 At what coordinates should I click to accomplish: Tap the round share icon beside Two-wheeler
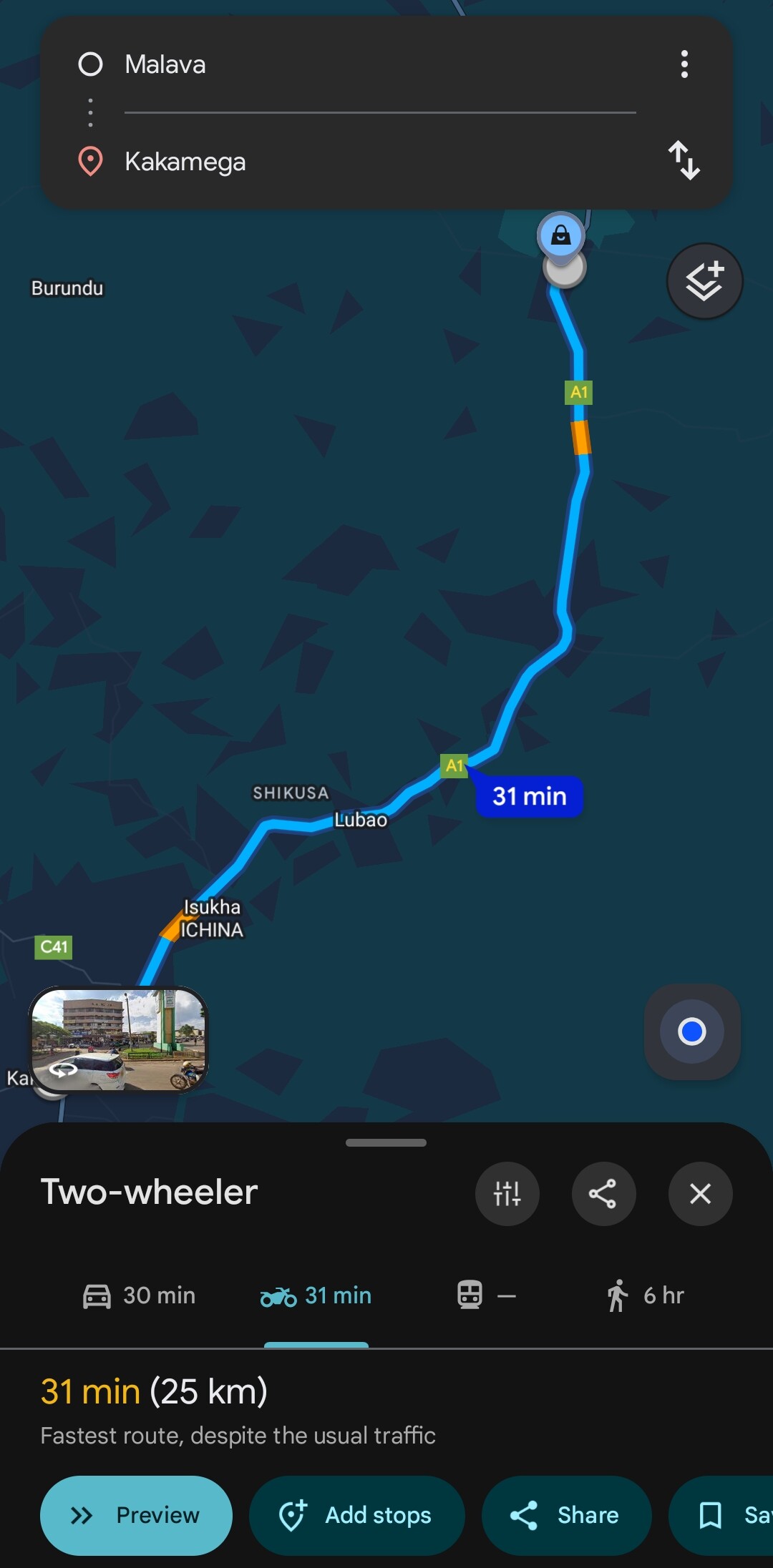click(x=603, y=1193)
